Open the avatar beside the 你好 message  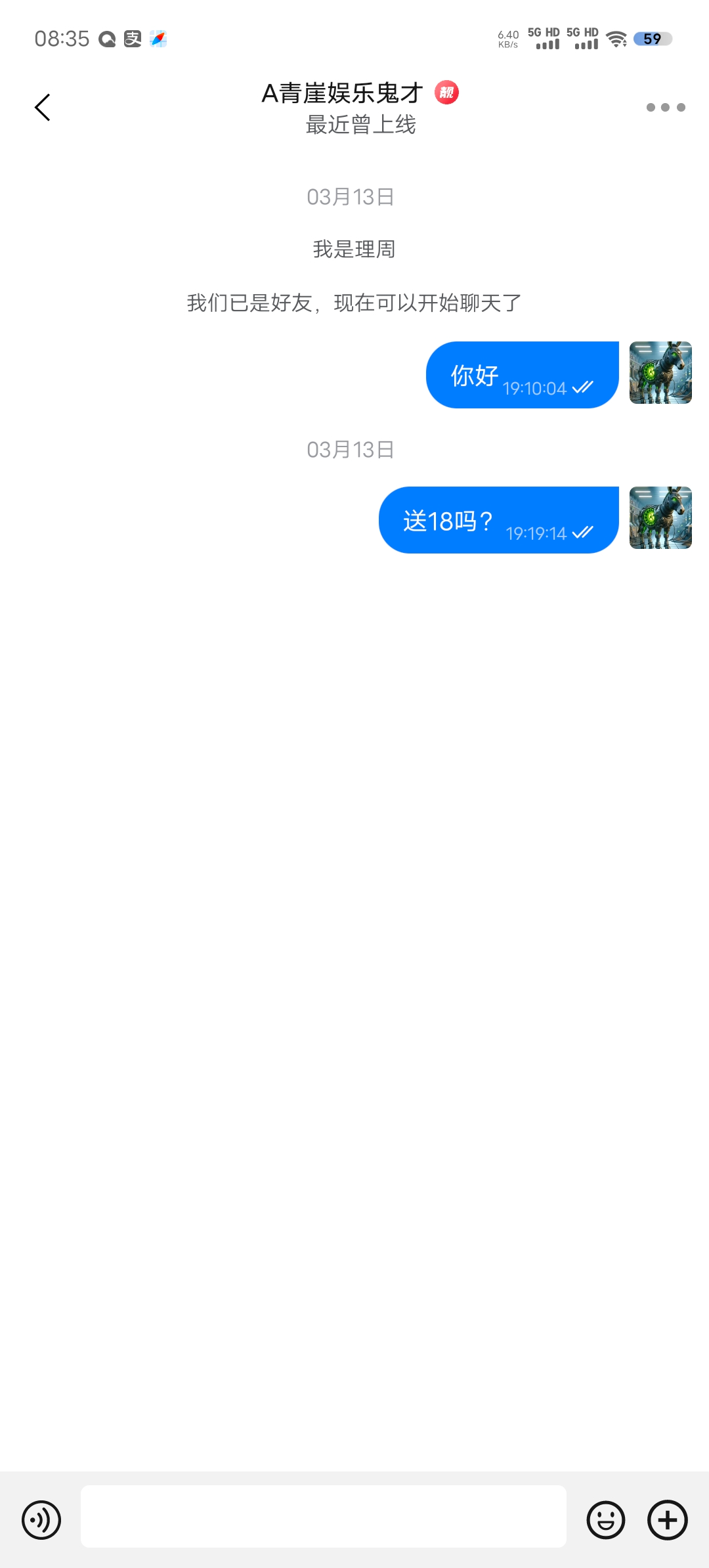pos(660,373)
